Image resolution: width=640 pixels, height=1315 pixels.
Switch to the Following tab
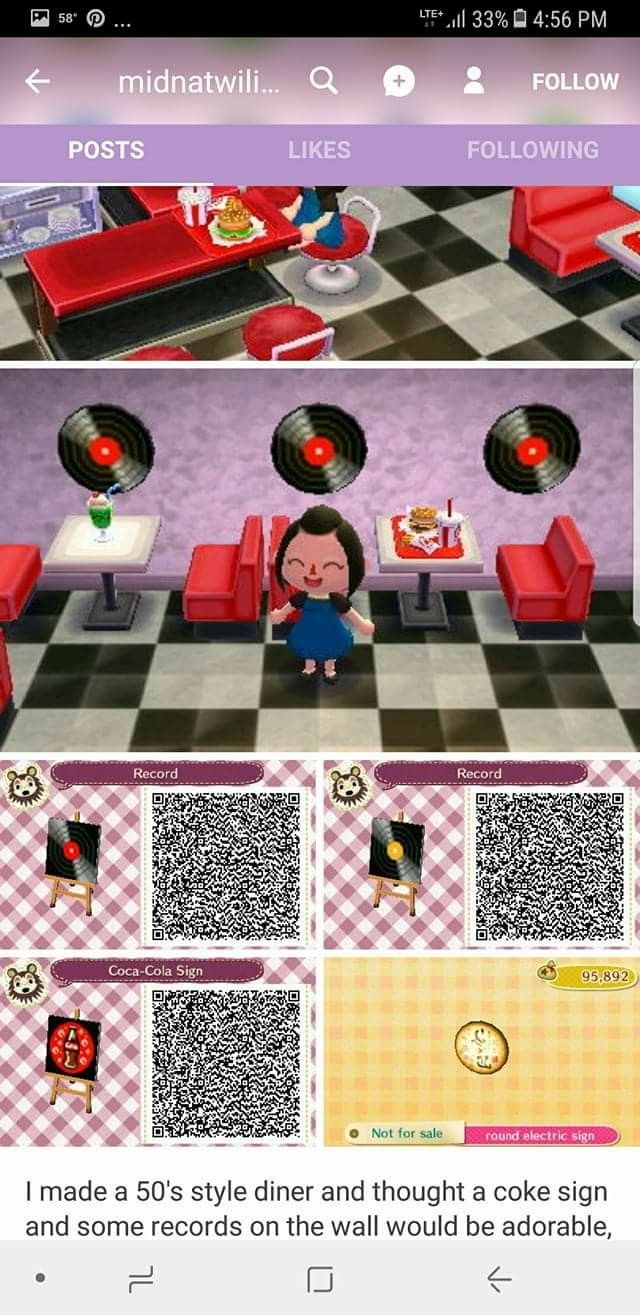point(533,150)
